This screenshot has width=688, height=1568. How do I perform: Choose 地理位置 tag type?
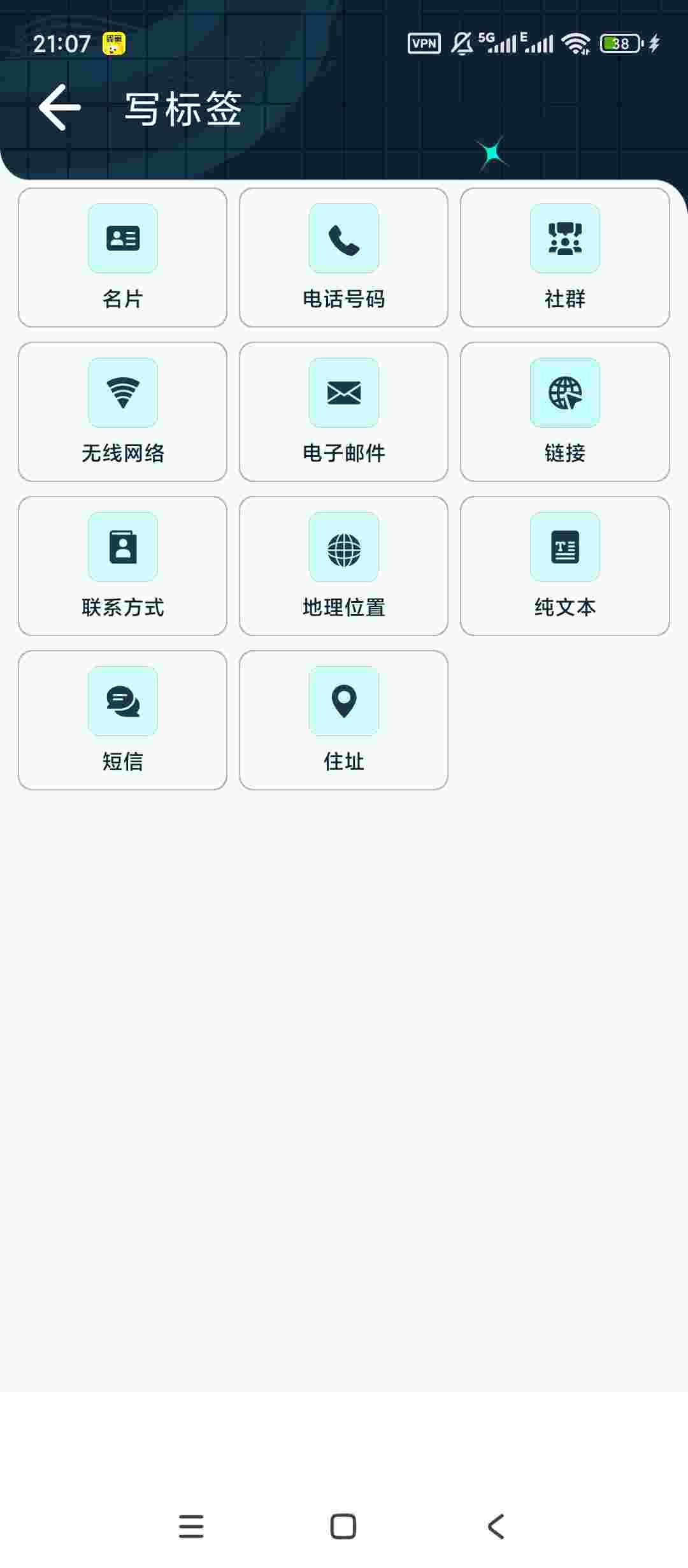point(343,566)
